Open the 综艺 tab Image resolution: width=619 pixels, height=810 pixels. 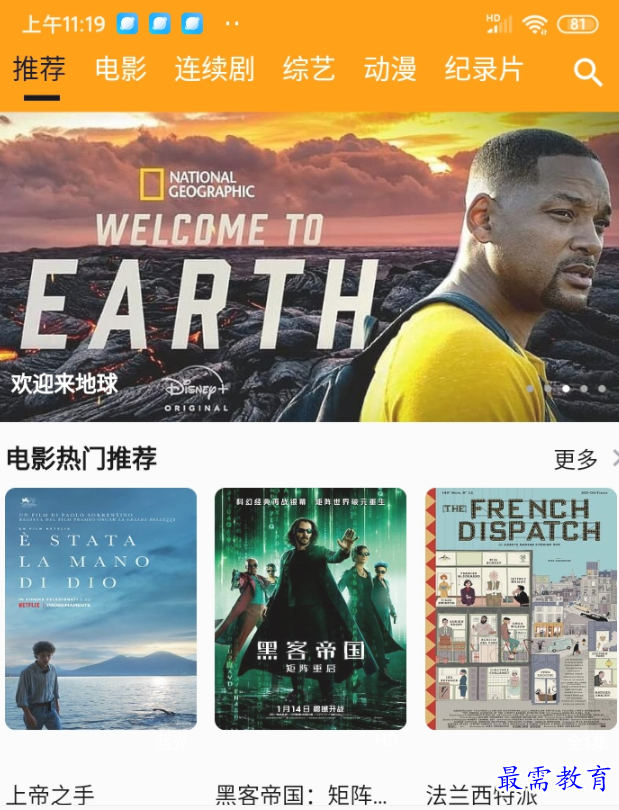pos(309,69)
